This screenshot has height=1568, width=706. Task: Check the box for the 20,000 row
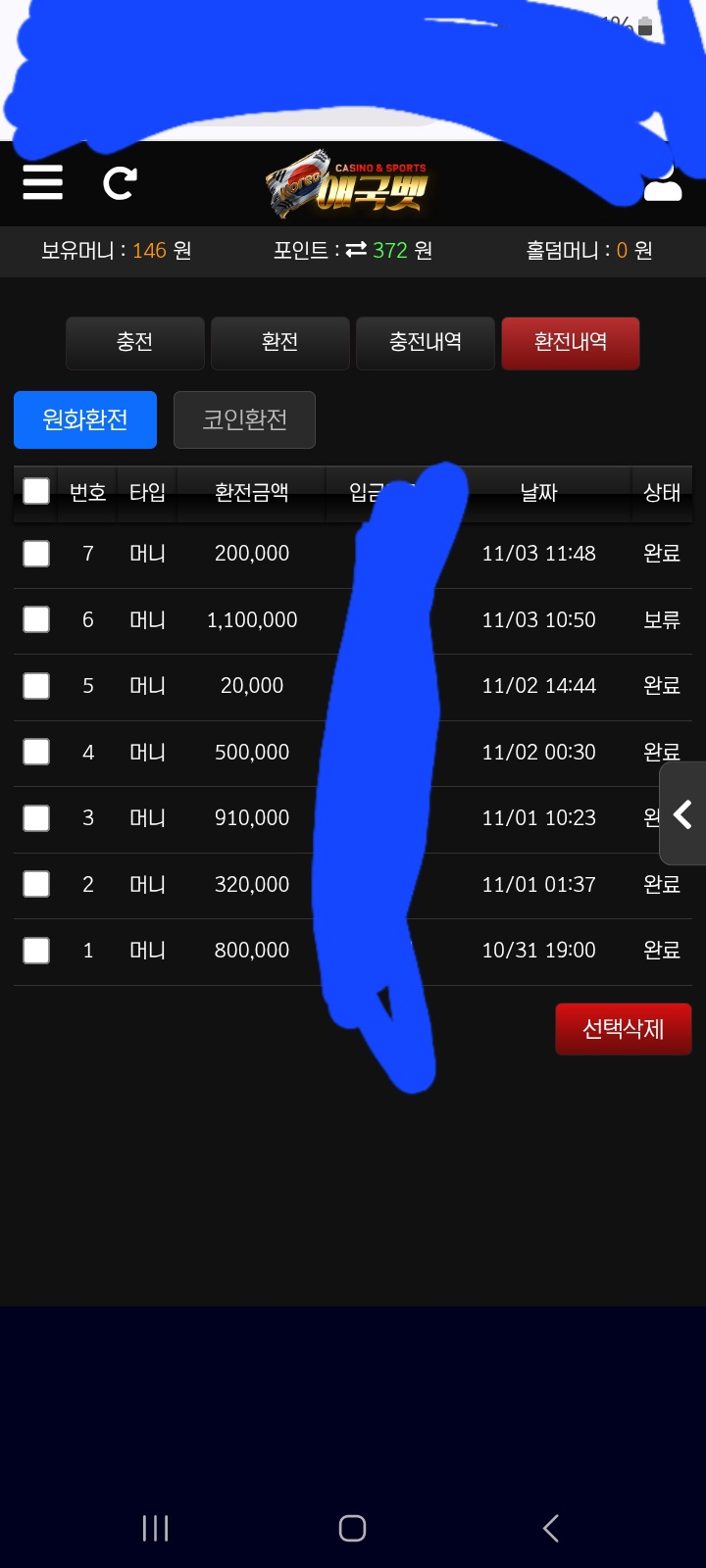[36, 686]
